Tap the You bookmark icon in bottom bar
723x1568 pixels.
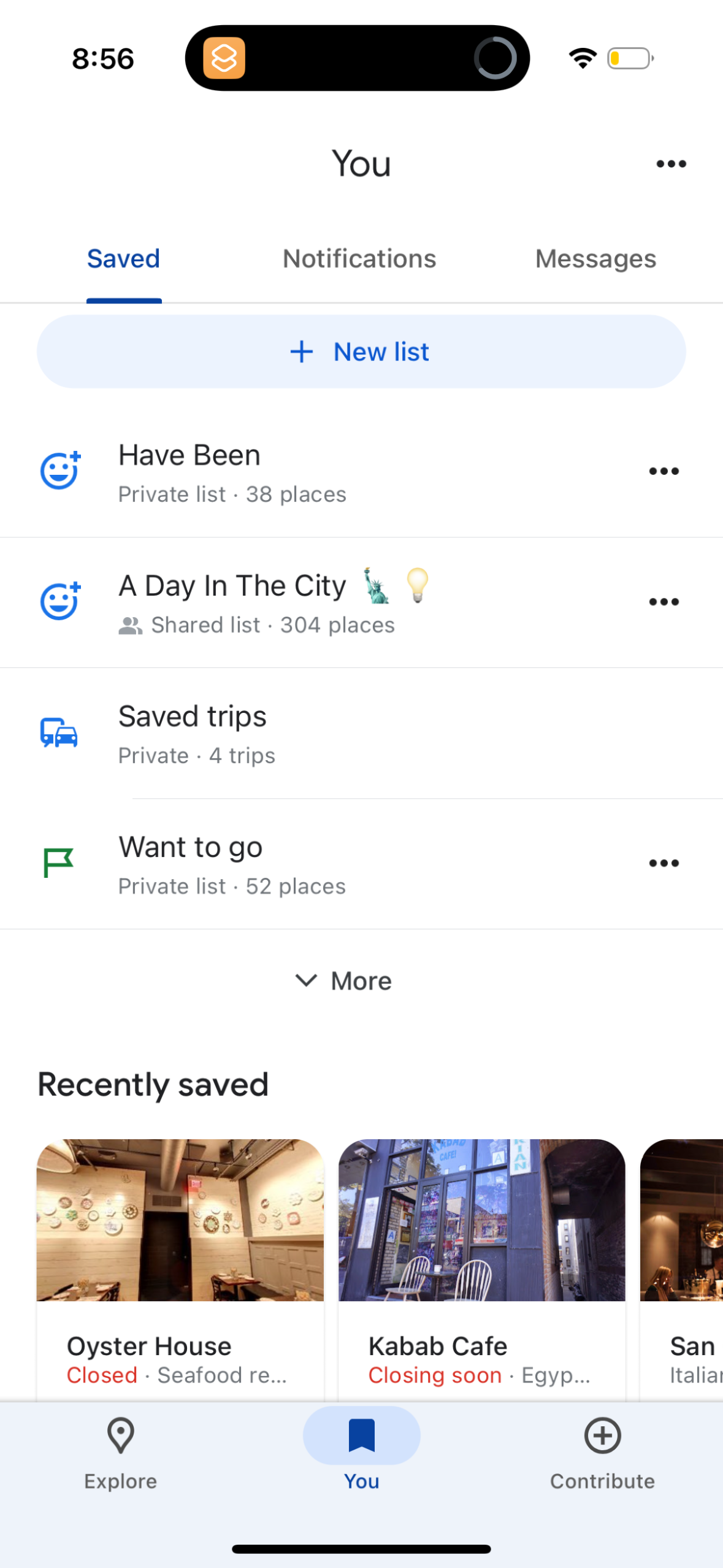(361, 1435)
